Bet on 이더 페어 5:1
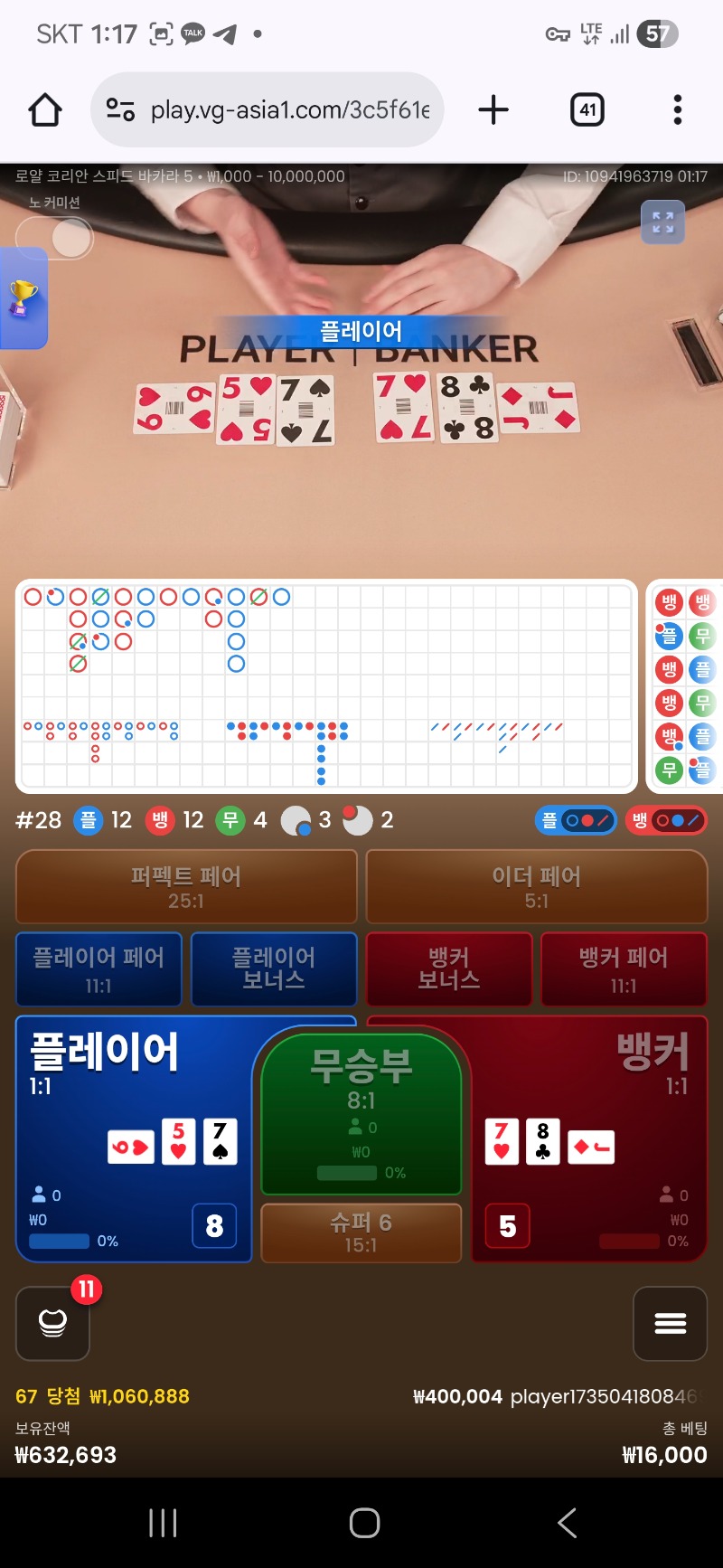 point(536,887)
